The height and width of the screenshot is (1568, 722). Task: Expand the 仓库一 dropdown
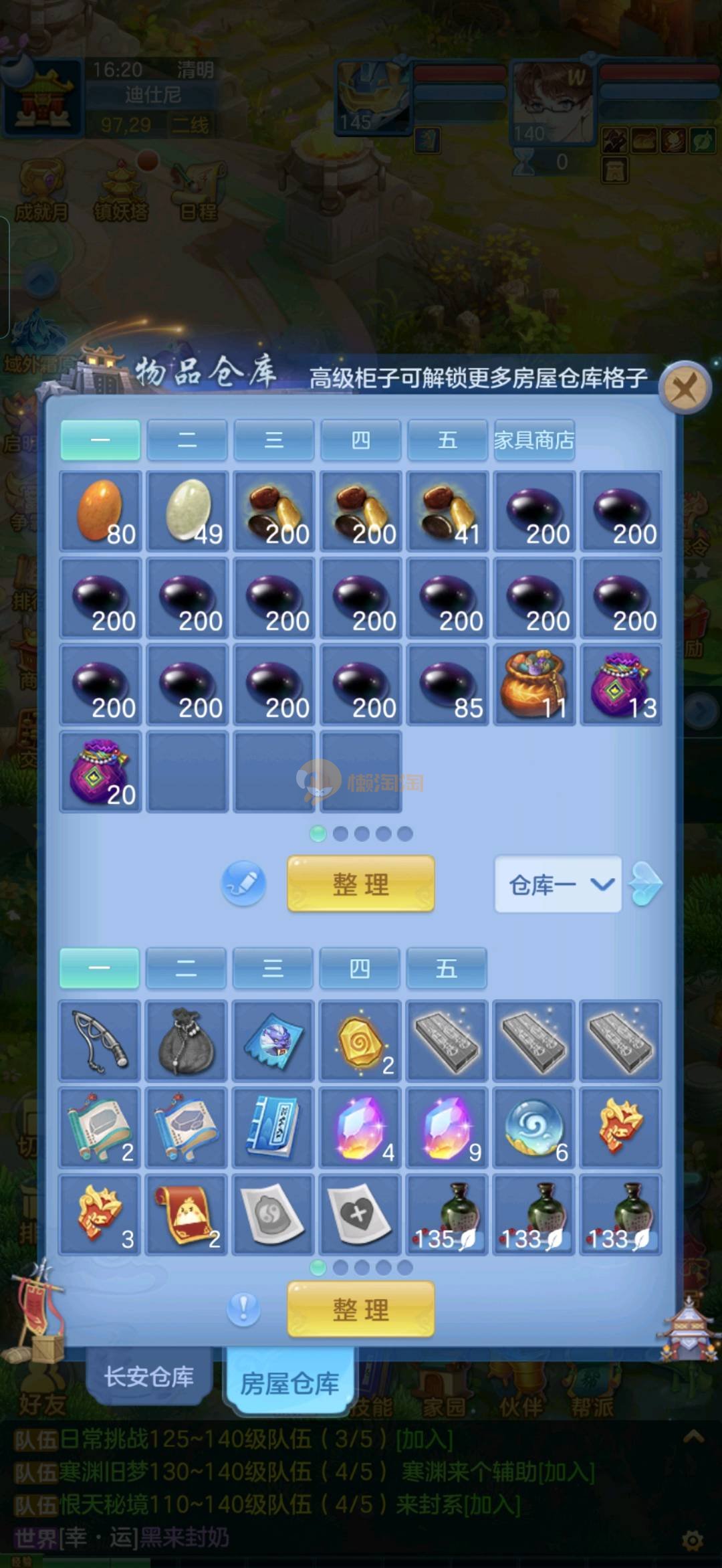[x=558, y=884]
